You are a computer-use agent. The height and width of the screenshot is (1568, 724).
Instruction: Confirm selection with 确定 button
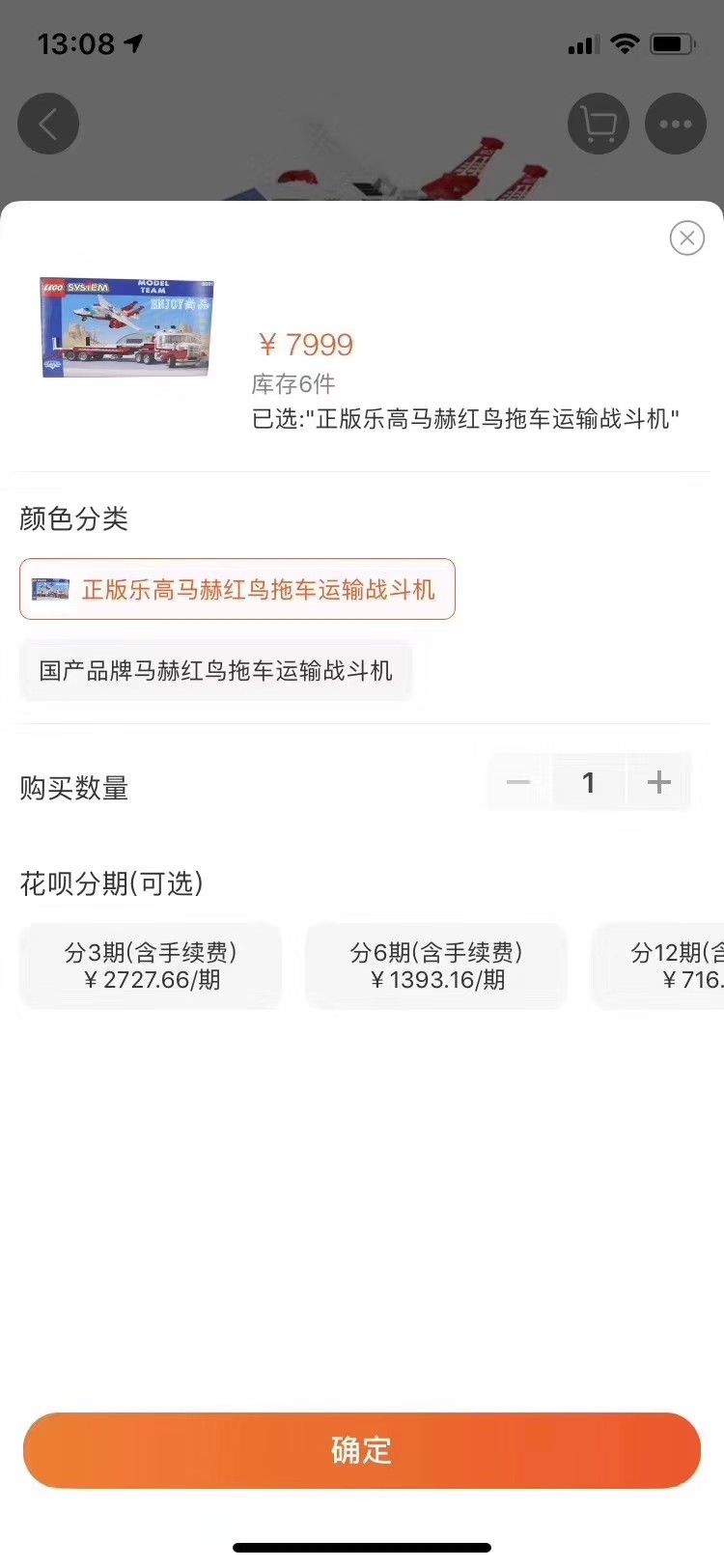362,1450
